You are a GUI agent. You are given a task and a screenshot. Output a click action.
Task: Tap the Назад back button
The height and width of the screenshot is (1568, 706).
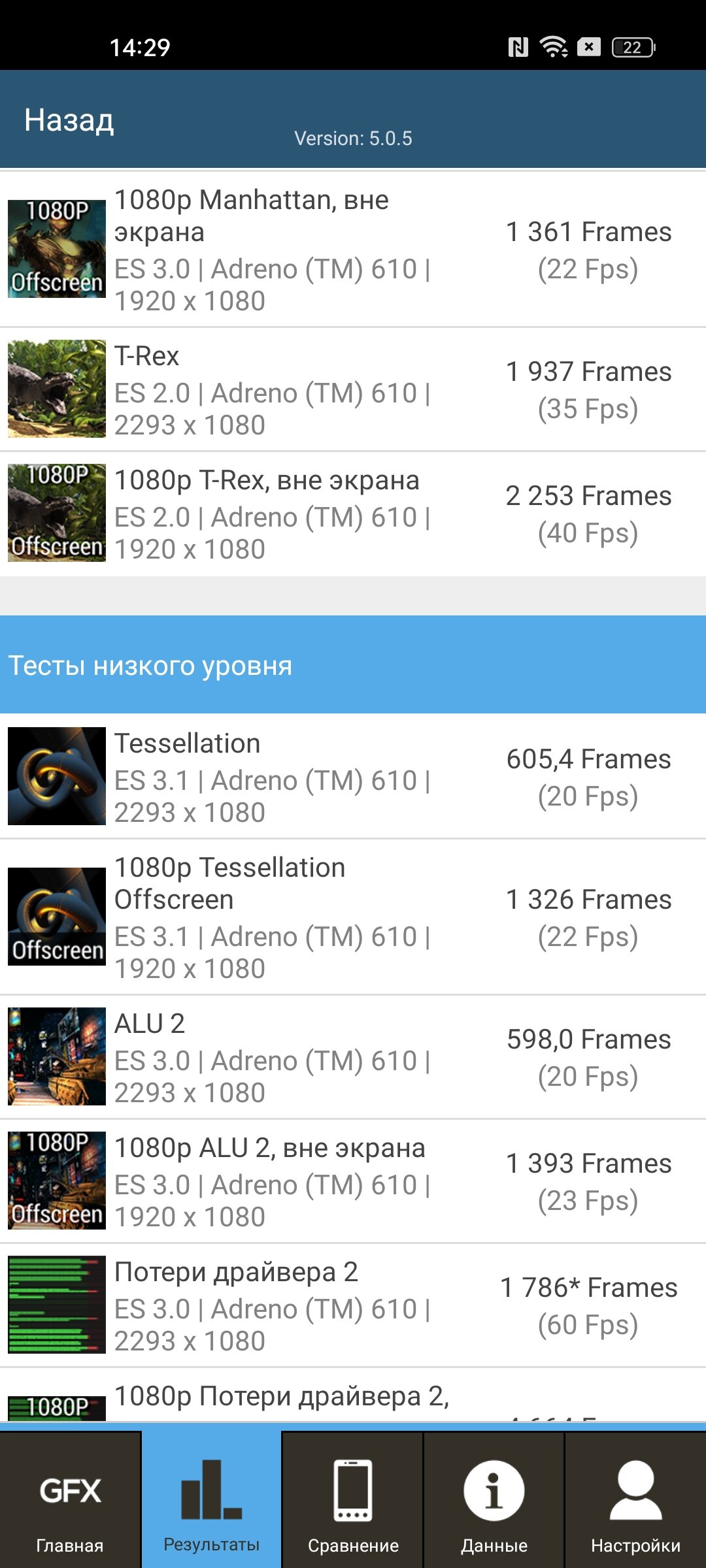click(x=69, y=120)
